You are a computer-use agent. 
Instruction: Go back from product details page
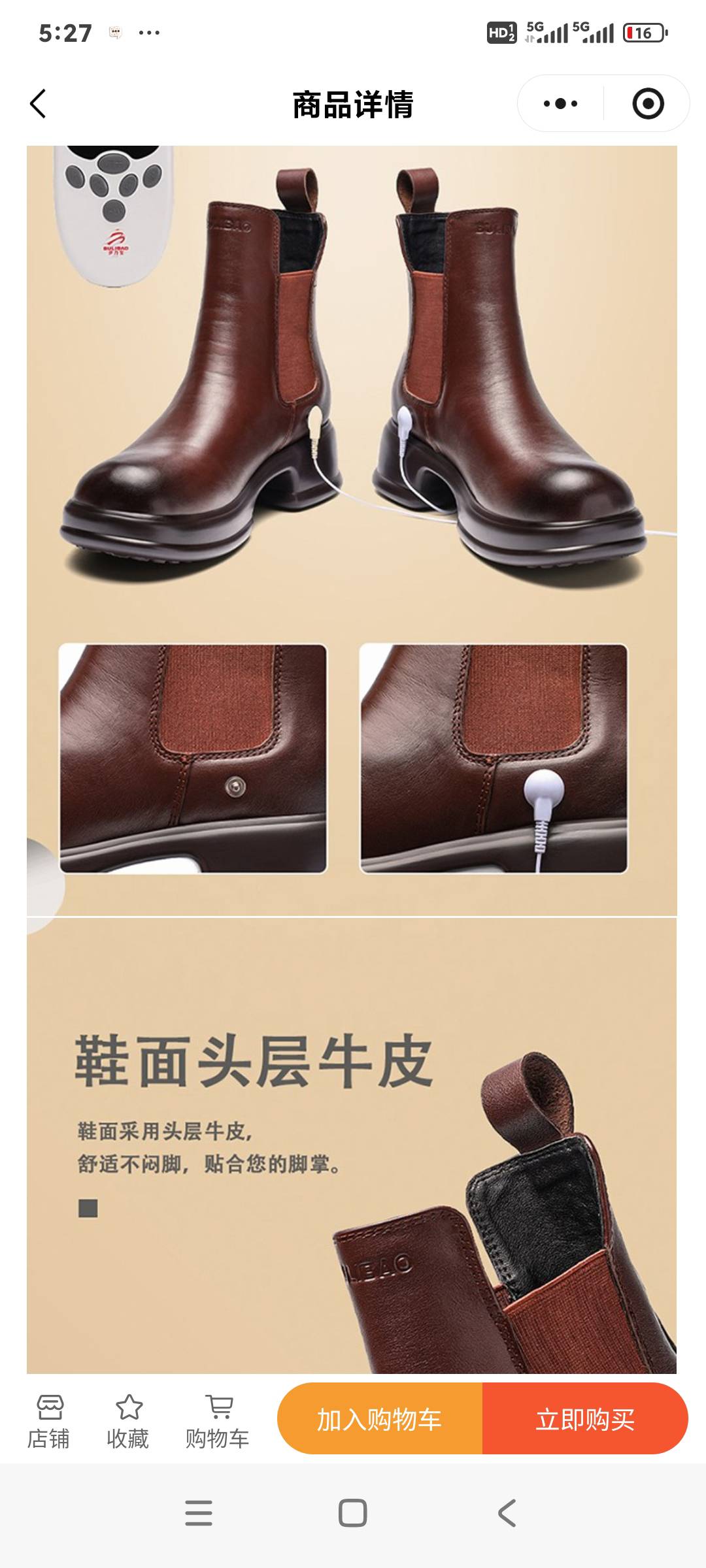(x=38, y=104)
